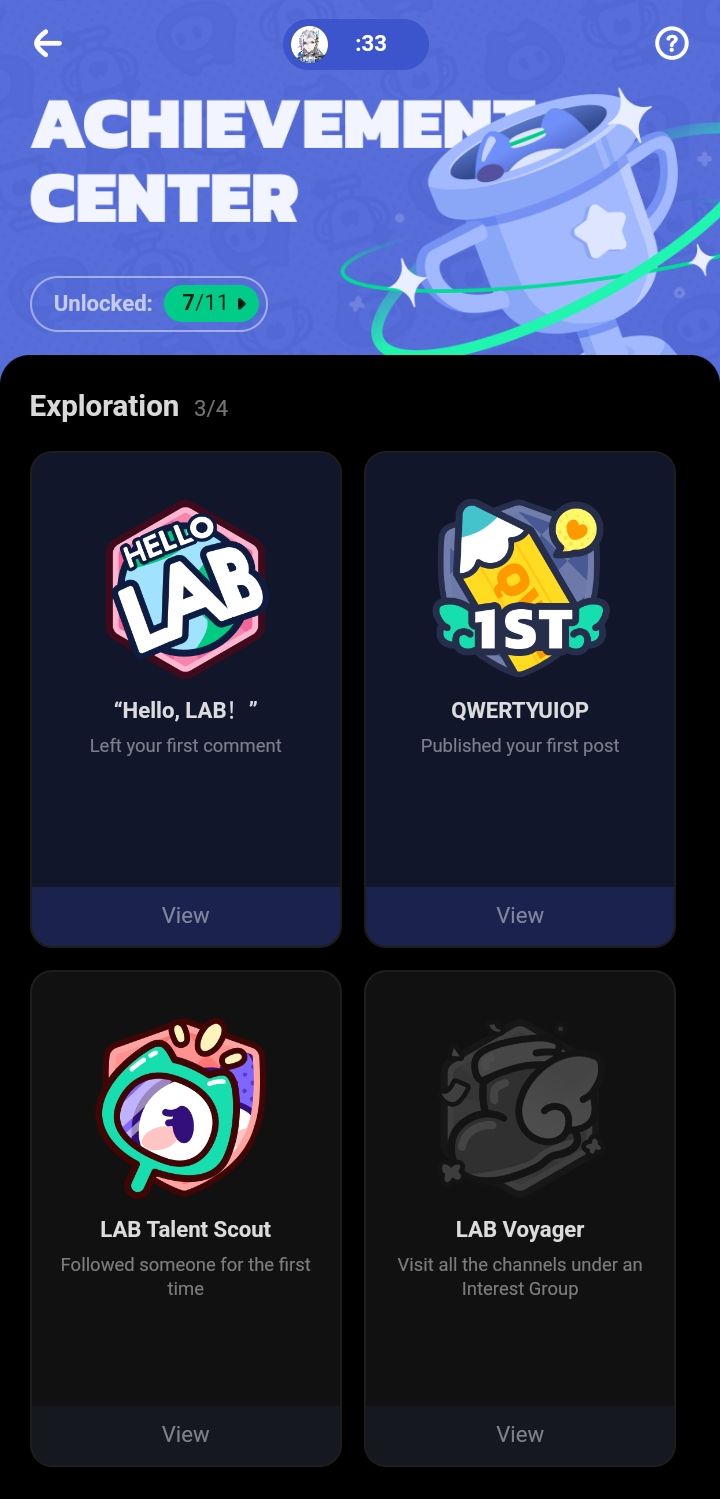Open the unlocked 7/11 achievements counter
The width and height of the screenshot is (720, 1499).
[211, 303]
